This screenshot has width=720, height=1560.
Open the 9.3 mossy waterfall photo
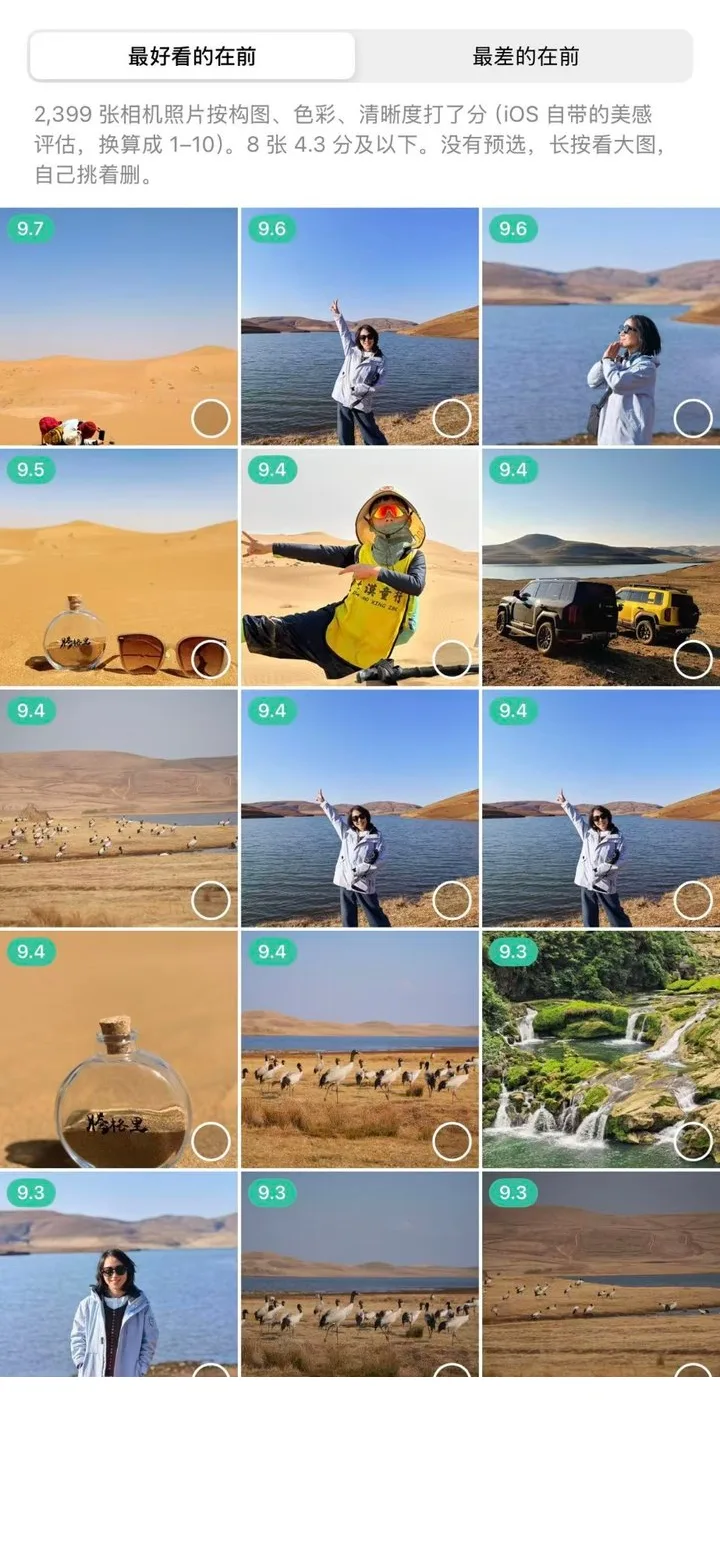tap(601, 1049)
